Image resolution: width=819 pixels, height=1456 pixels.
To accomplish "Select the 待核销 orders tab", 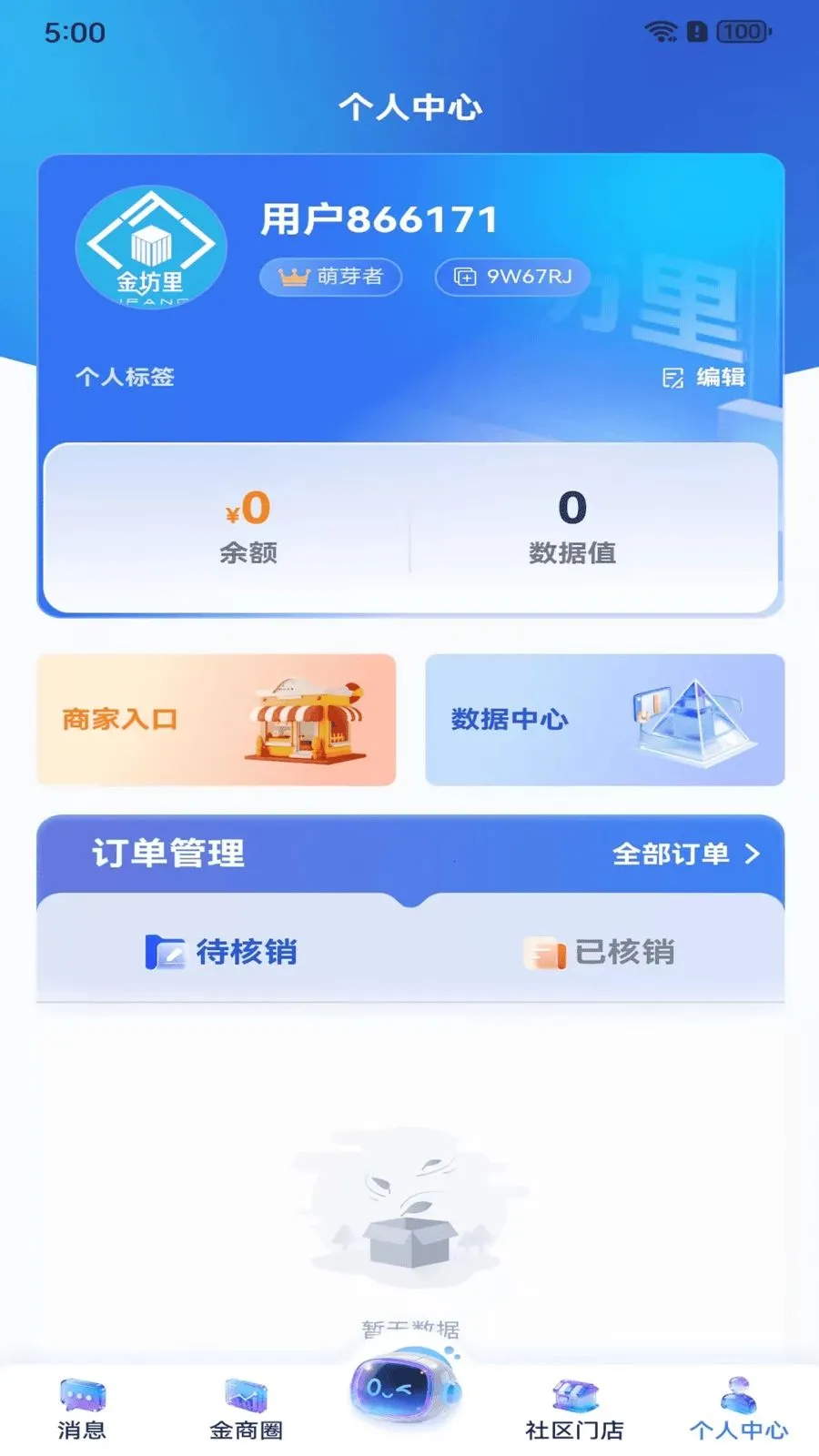I will (x=223, y=952).
